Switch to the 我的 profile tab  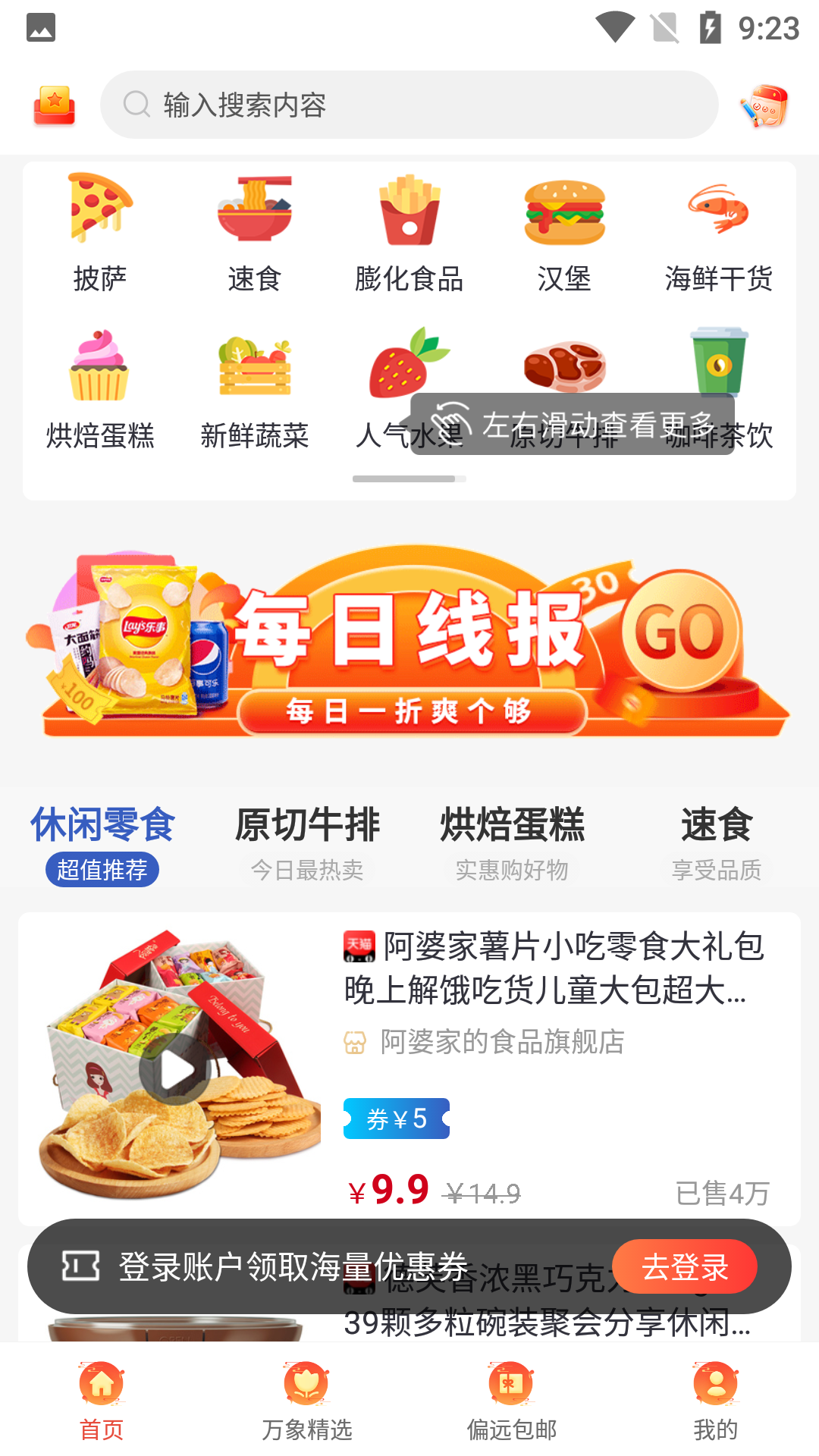tap(716, 1400)
